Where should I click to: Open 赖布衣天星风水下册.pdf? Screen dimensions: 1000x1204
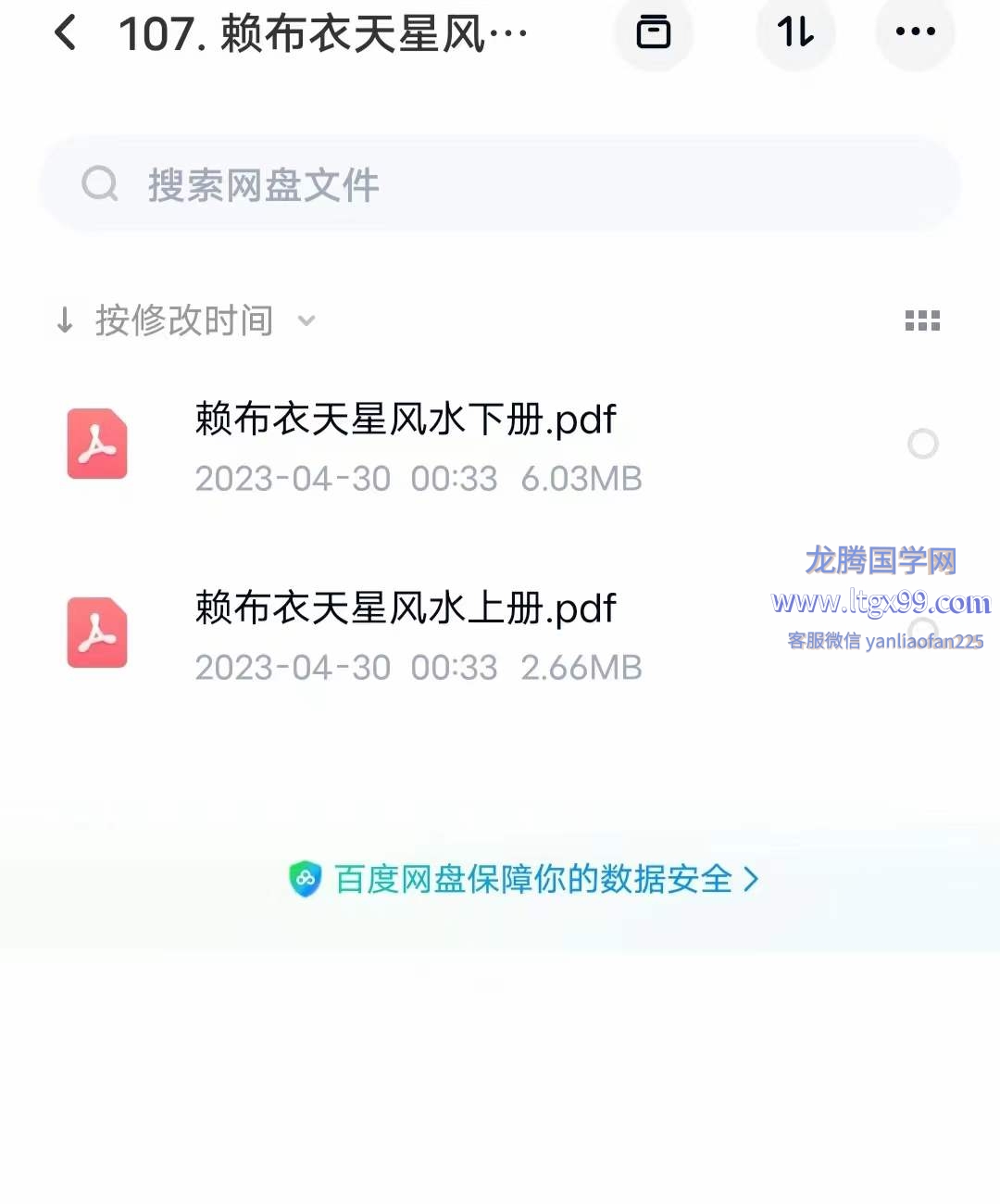(406, 420)
